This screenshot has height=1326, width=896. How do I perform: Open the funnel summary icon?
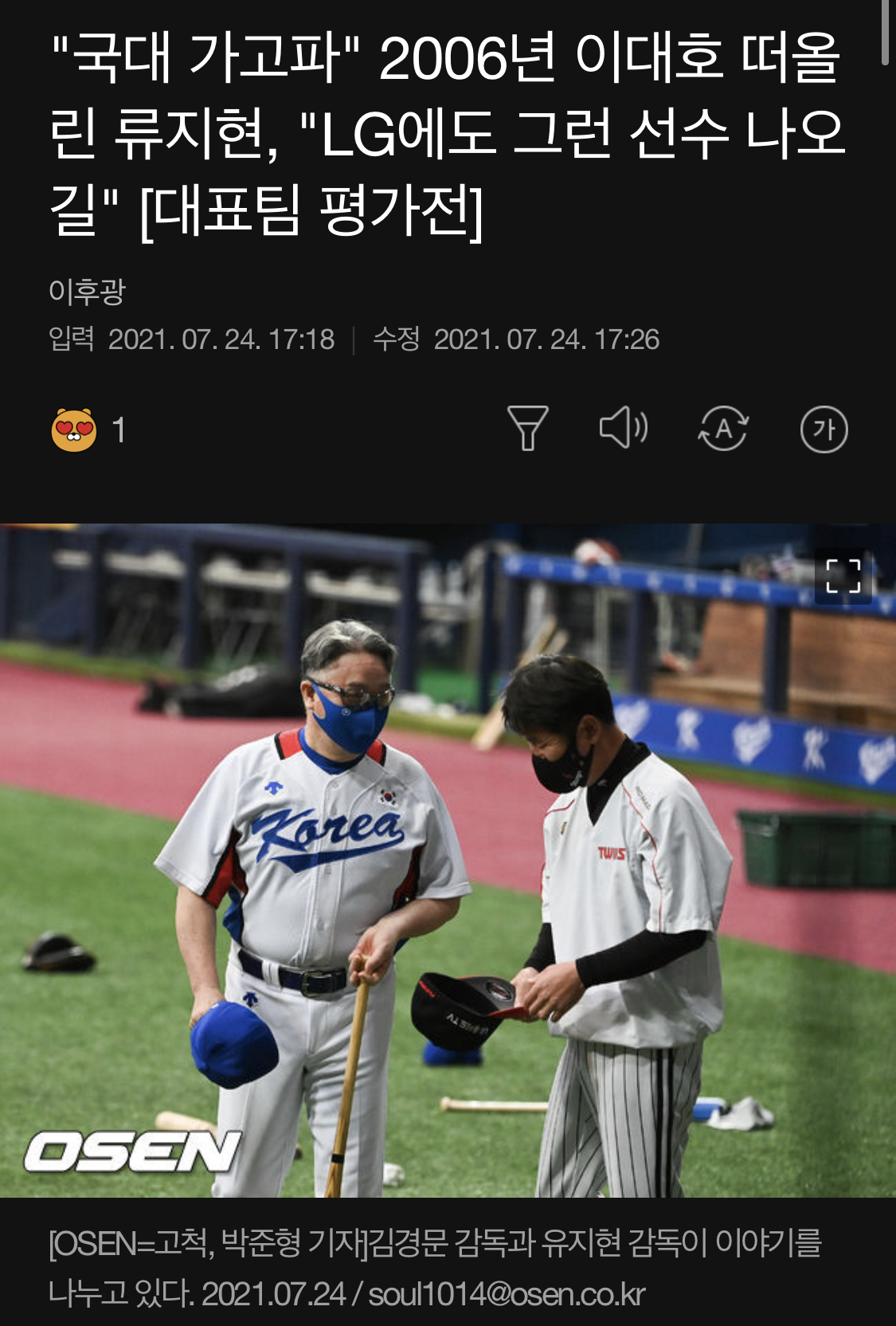(x=528, y=429)
